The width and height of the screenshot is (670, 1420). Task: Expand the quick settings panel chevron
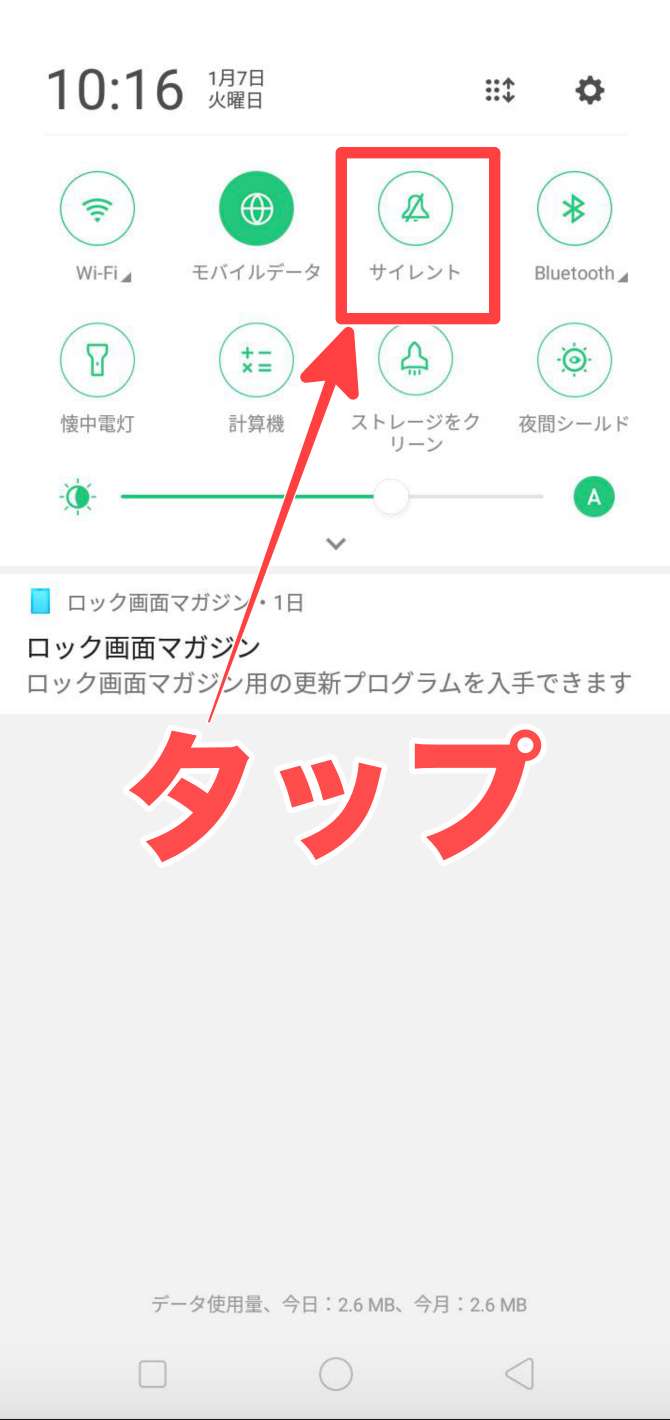coord(336,543)
